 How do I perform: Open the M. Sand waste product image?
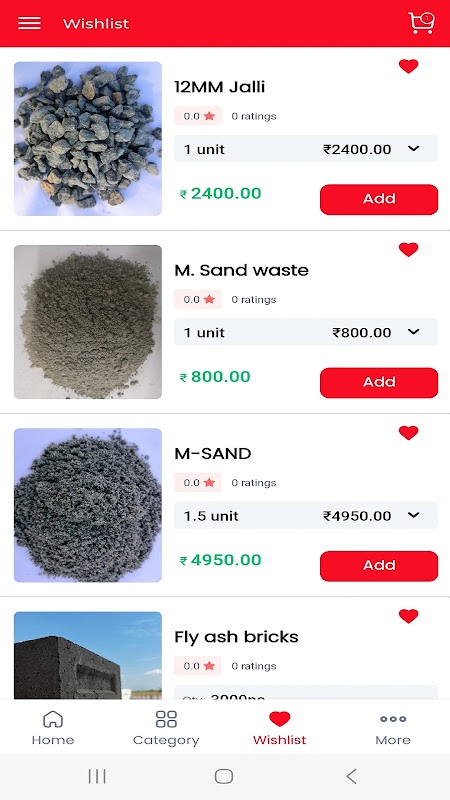88,322
